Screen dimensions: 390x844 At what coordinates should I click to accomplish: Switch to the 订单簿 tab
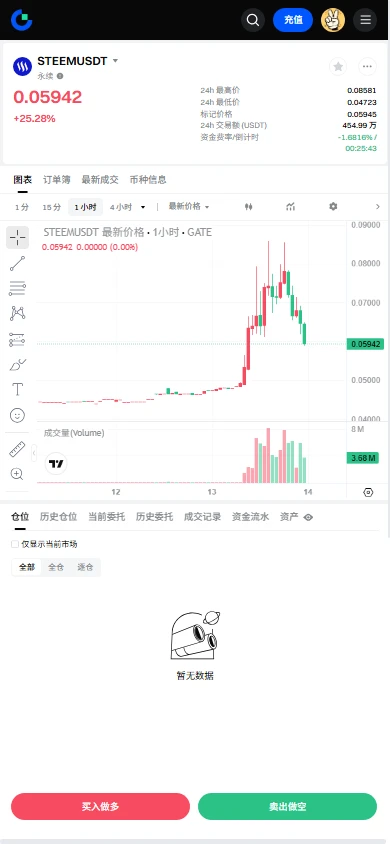tap(56, 180)
